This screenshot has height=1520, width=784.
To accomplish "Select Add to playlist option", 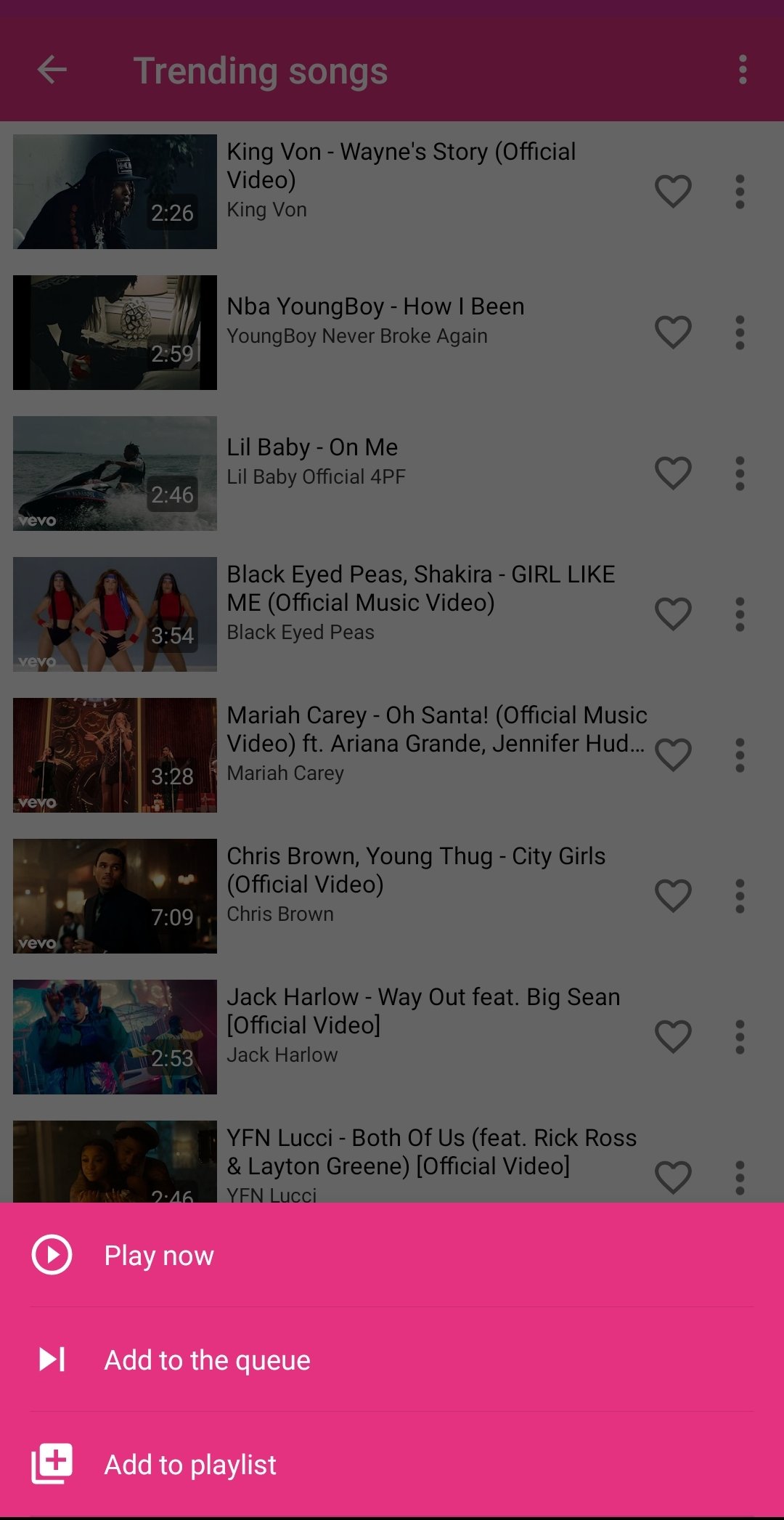I will (392, 1464).
